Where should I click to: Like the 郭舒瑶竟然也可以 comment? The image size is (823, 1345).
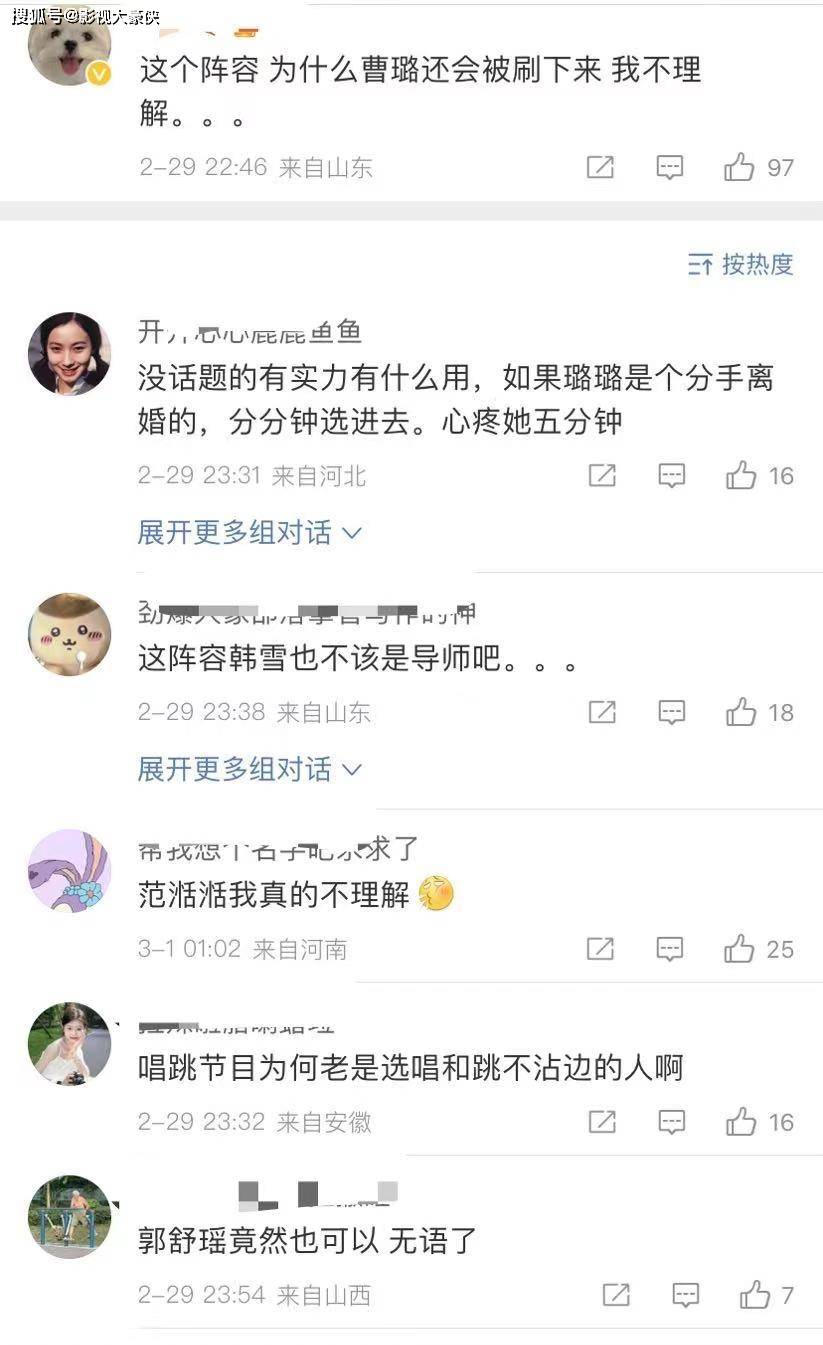pos(755,1296)
